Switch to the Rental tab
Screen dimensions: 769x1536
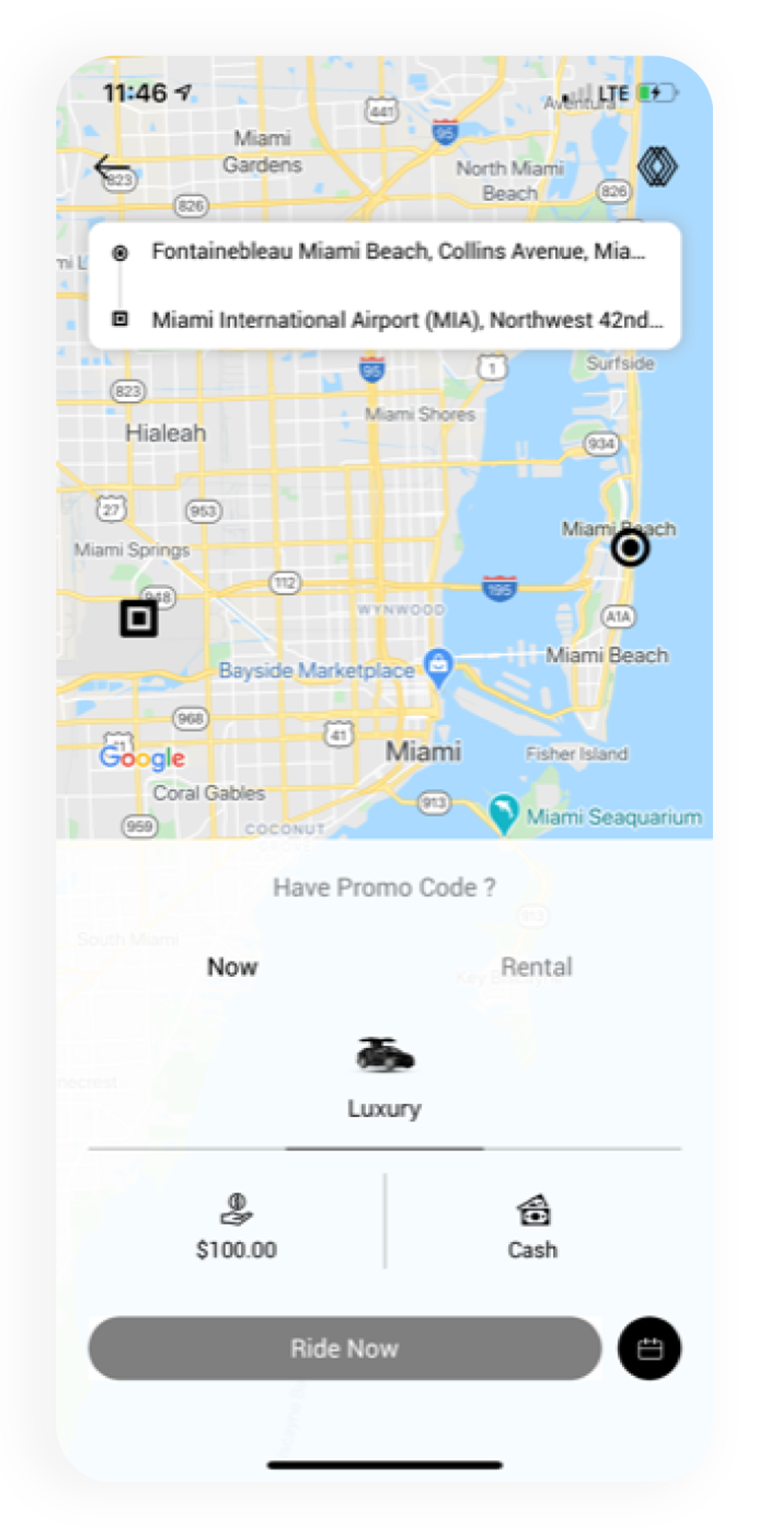click(x=537, y=967)
